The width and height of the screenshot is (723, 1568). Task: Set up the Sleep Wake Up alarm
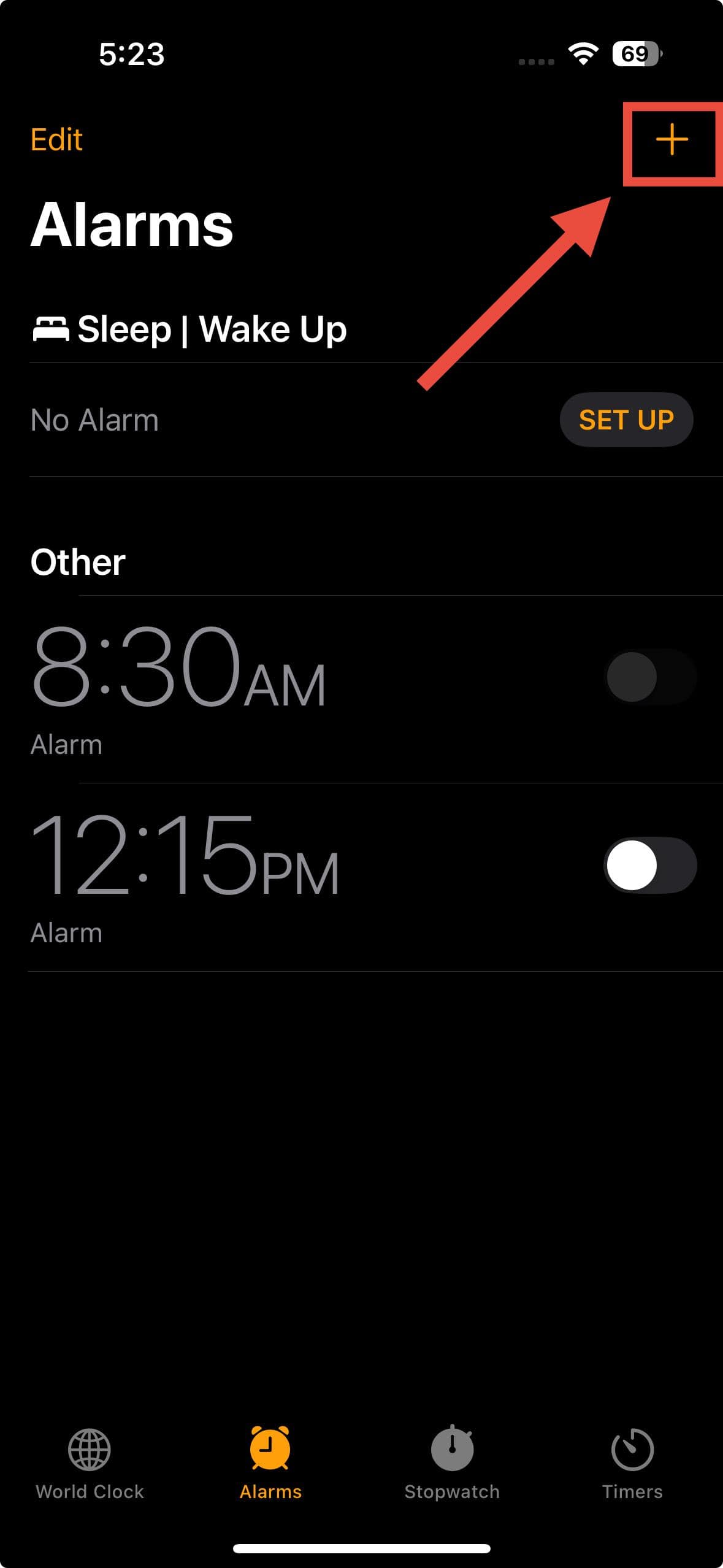[625, 420]
